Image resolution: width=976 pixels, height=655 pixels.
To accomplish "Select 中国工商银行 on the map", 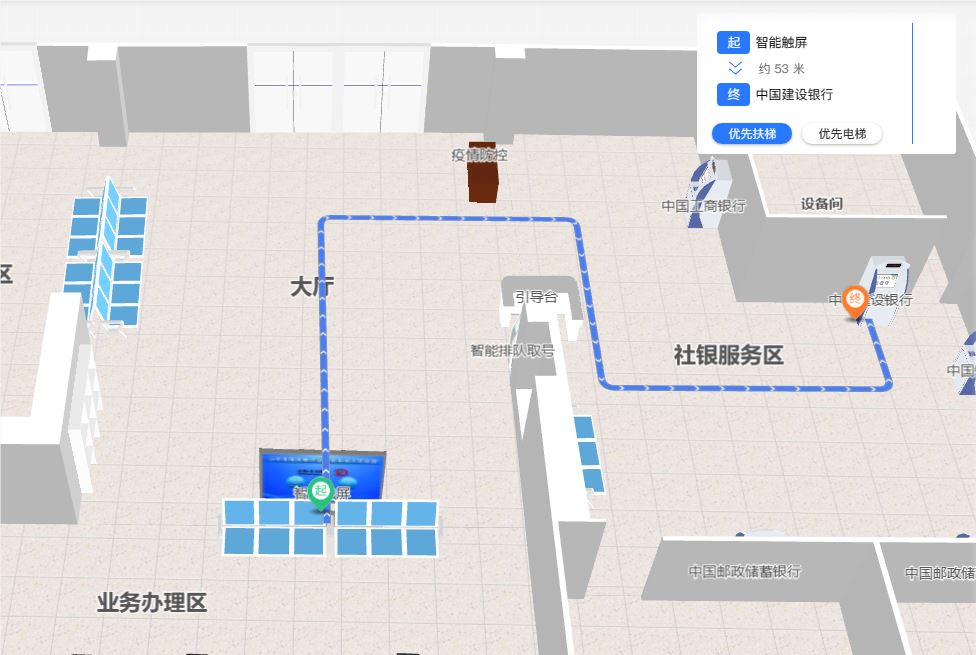I will [703, 205].
